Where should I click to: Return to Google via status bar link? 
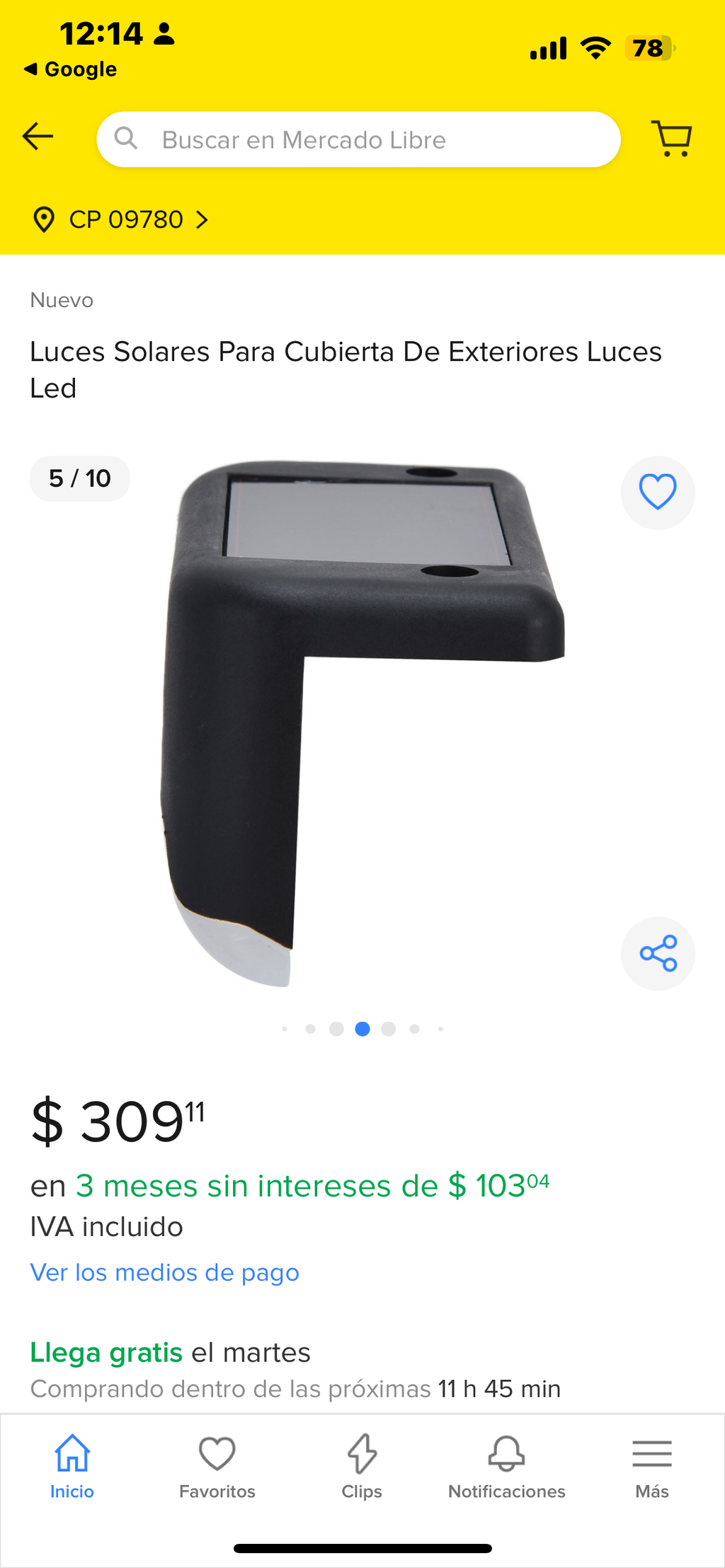[x=70, y=69]
